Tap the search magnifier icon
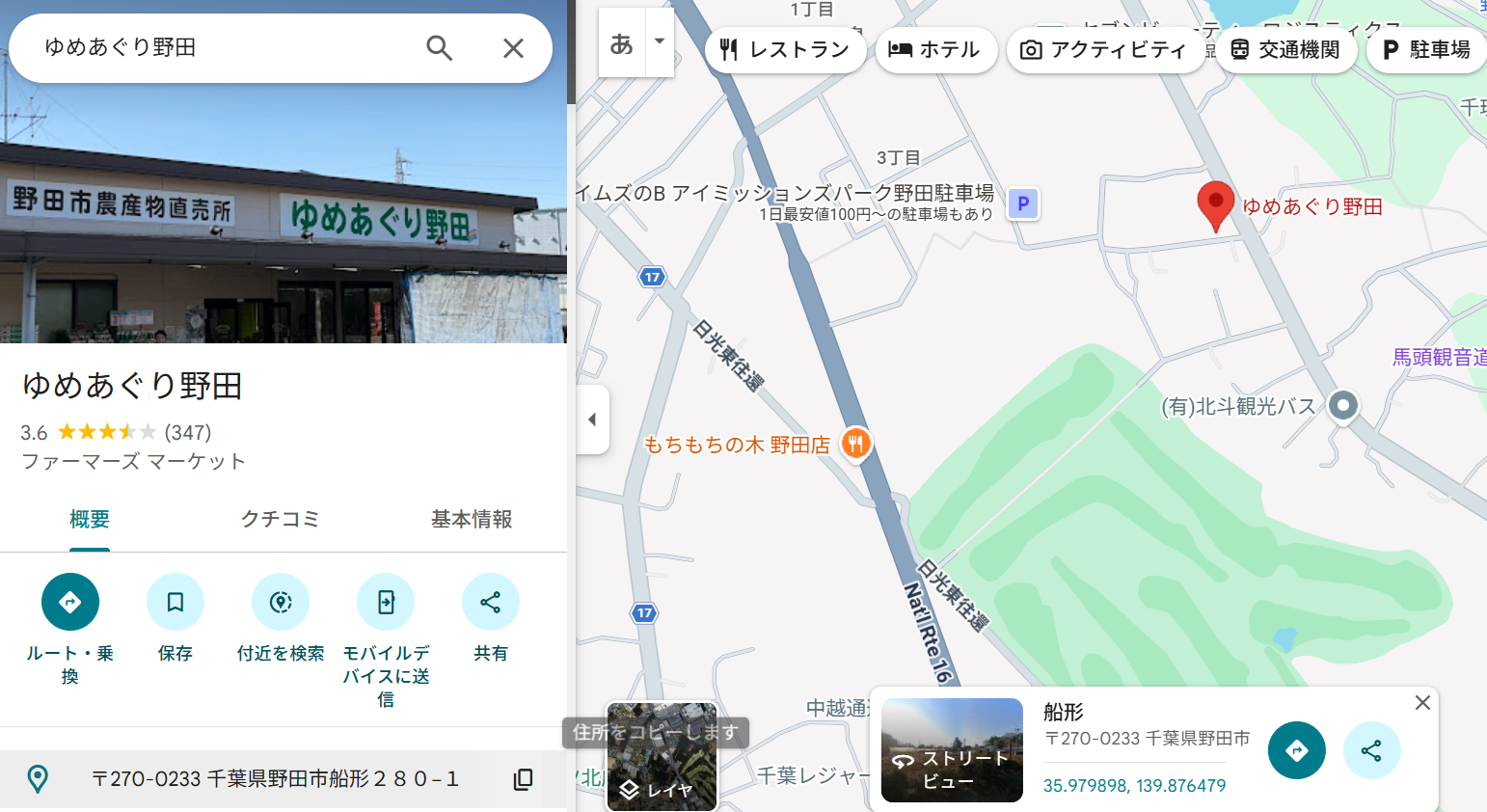Screen dimensions: 1487x812 (x=439, y=48)
